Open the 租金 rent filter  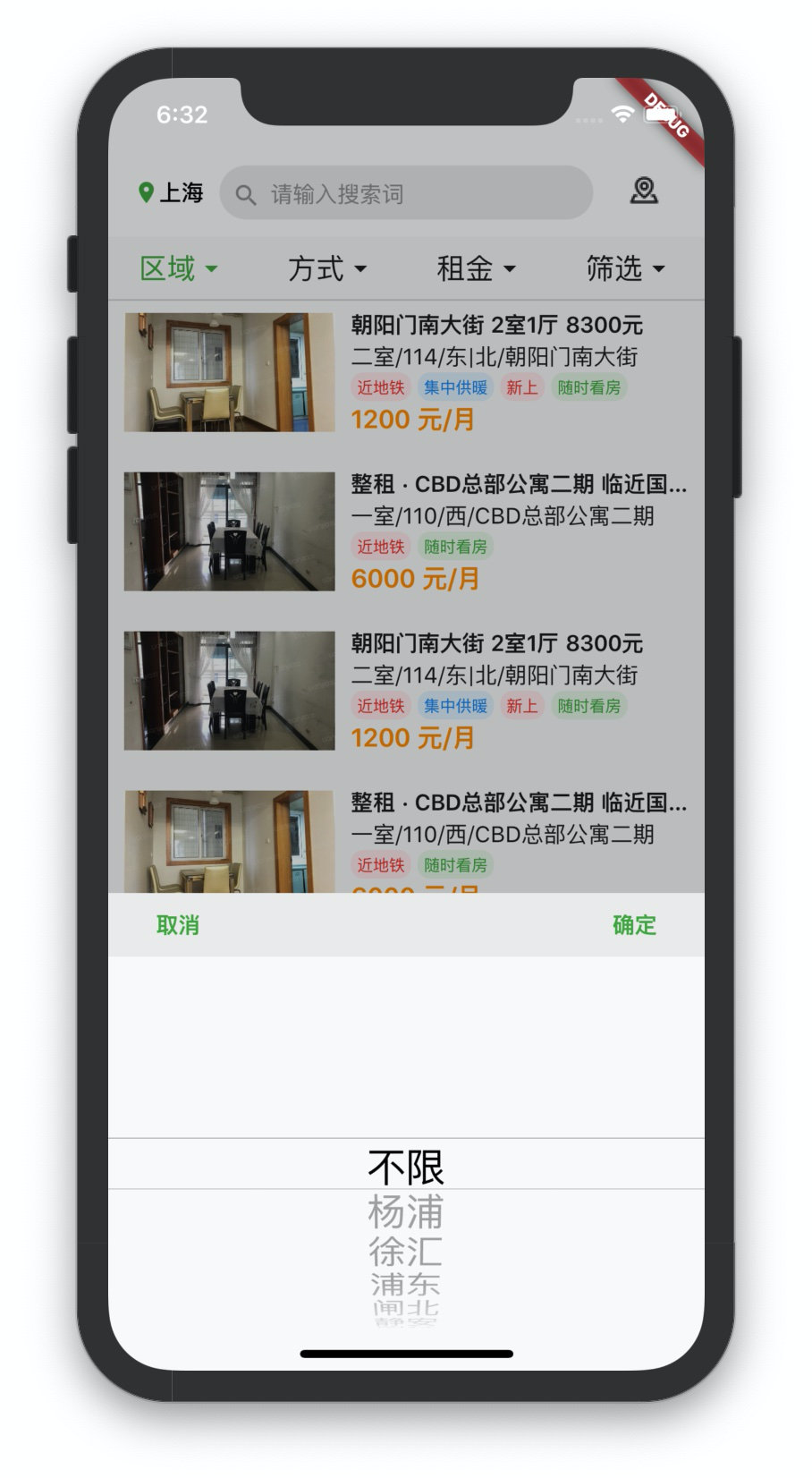pos(476,268)
